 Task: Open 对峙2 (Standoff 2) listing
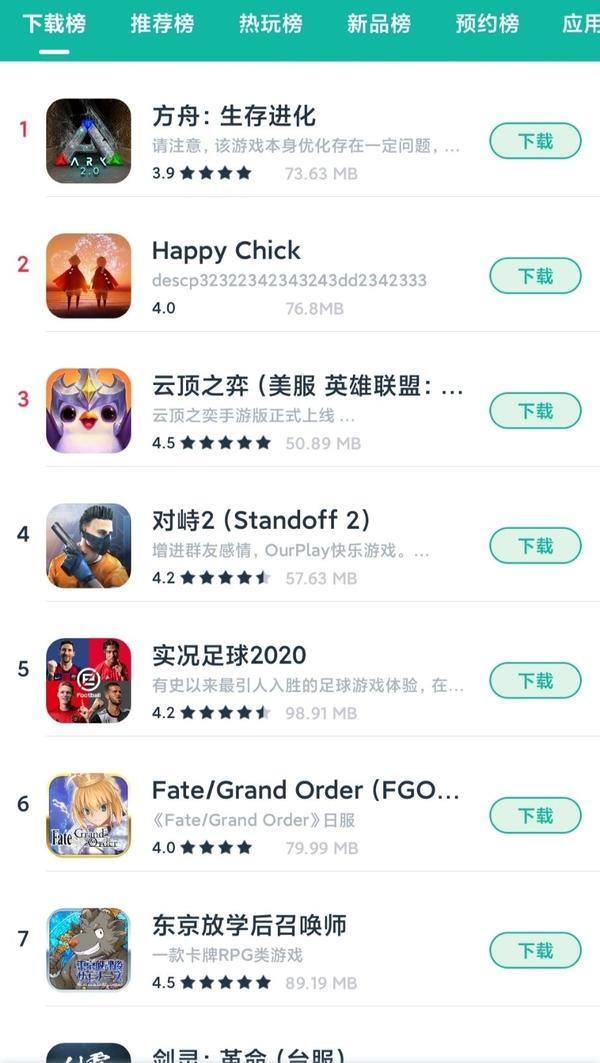click(260, 521)
